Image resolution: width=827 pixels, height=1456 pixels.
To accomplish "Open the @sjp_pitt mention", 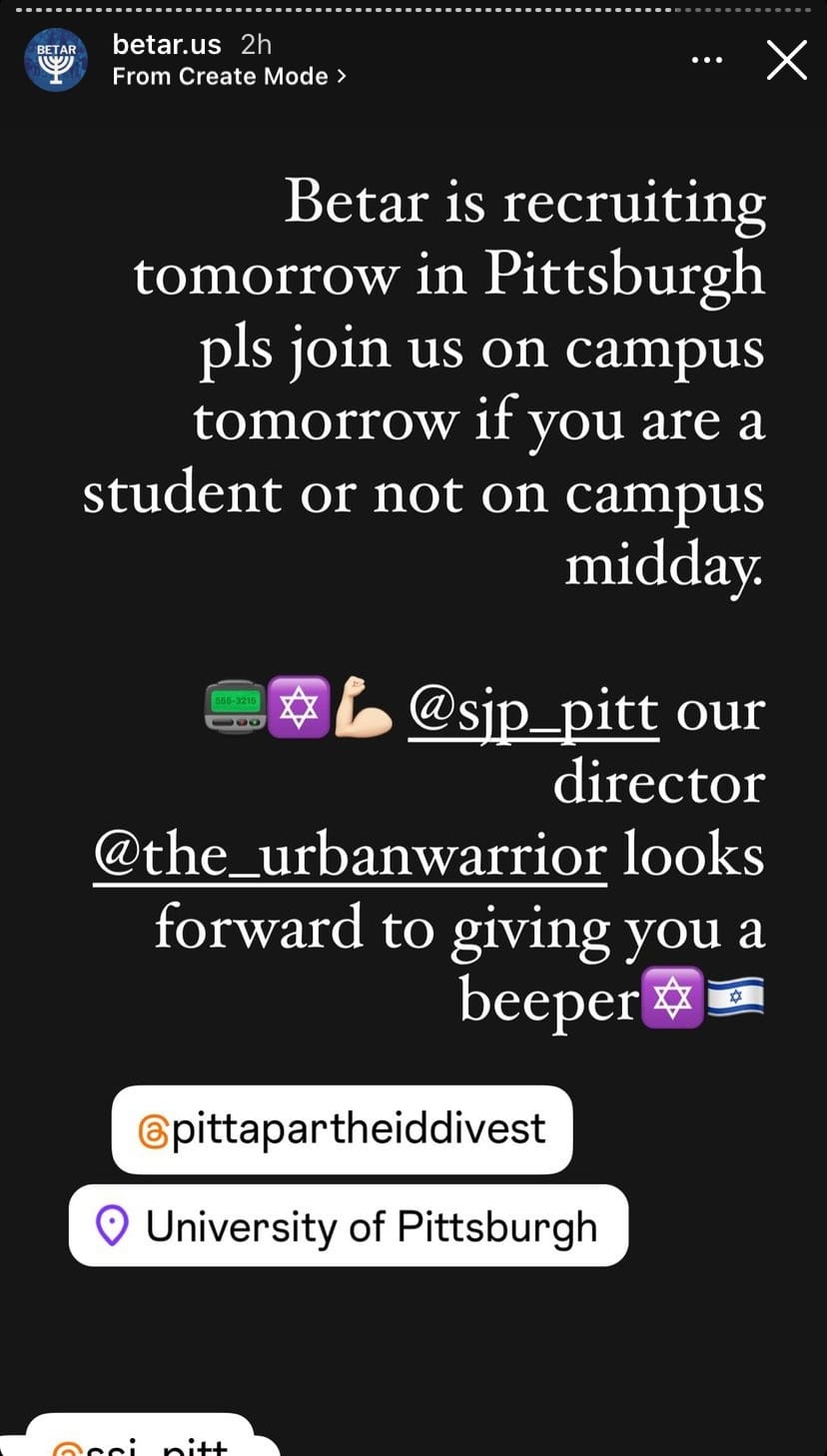I will pyautogui.click(x=532, y=712).
